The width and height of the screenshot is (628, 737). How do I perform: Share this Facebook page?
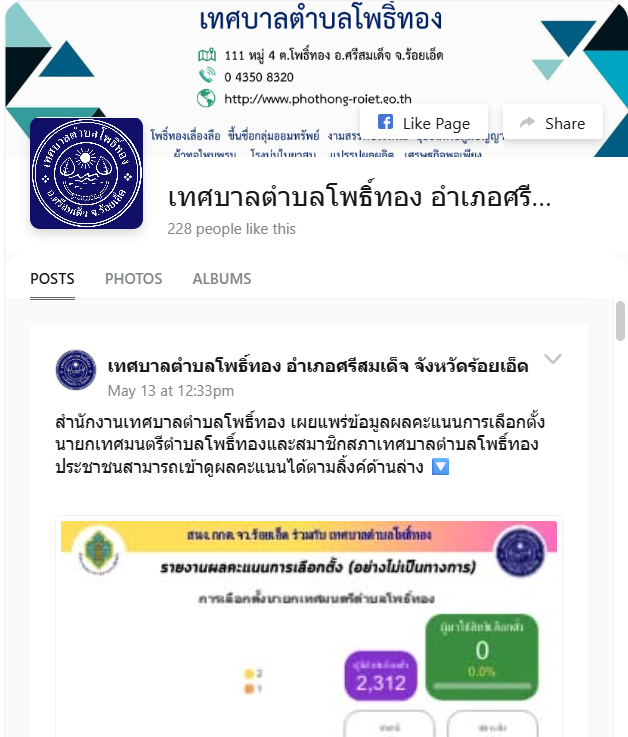[552, 123]
